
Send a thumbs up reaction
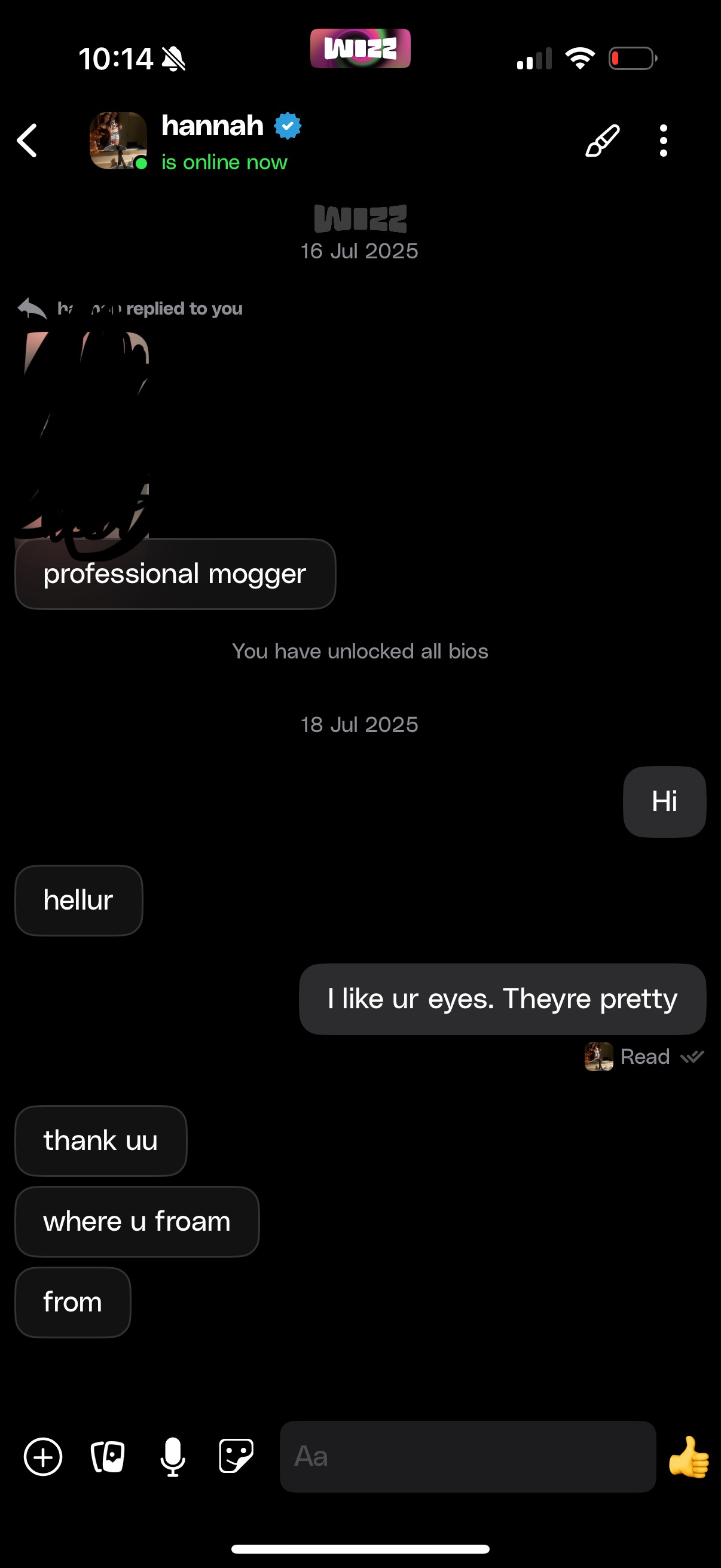689,1457
